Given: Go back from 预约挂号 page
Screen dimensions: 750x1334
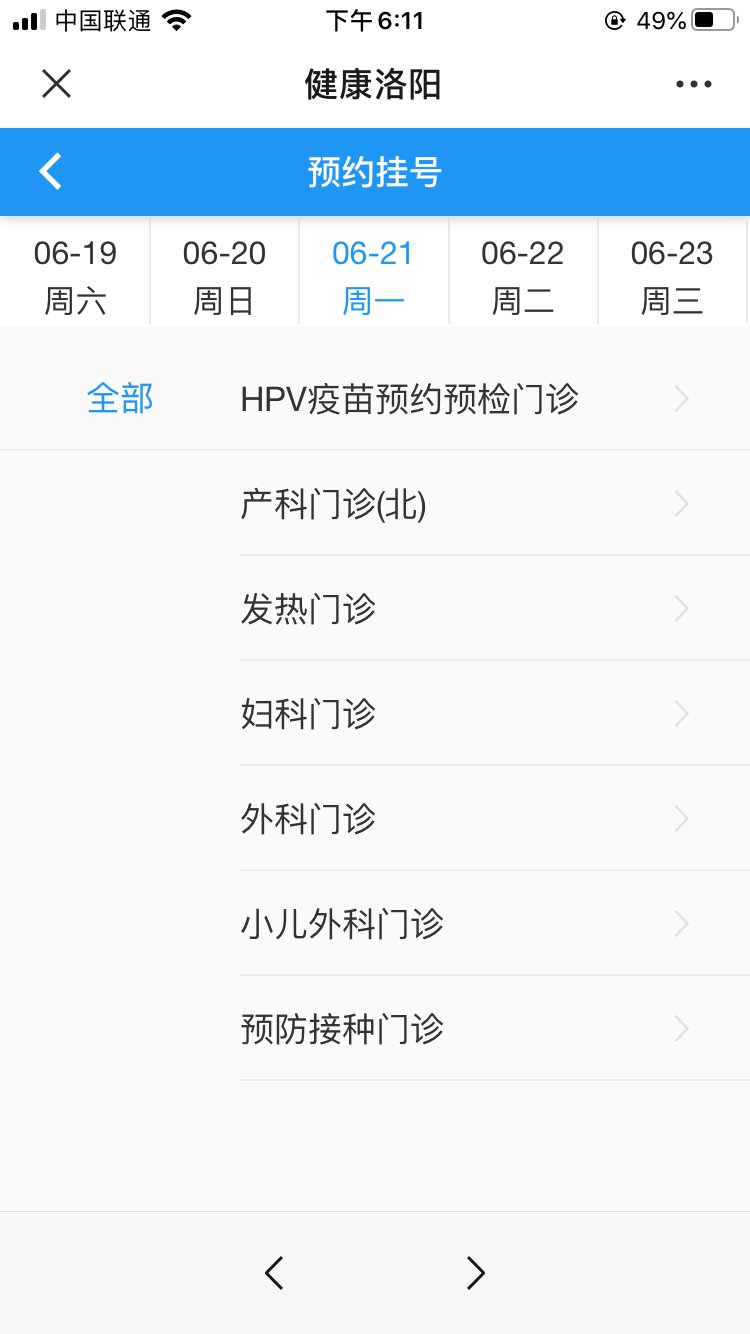Looking at the screenshot, I should [x=51, y=172].
